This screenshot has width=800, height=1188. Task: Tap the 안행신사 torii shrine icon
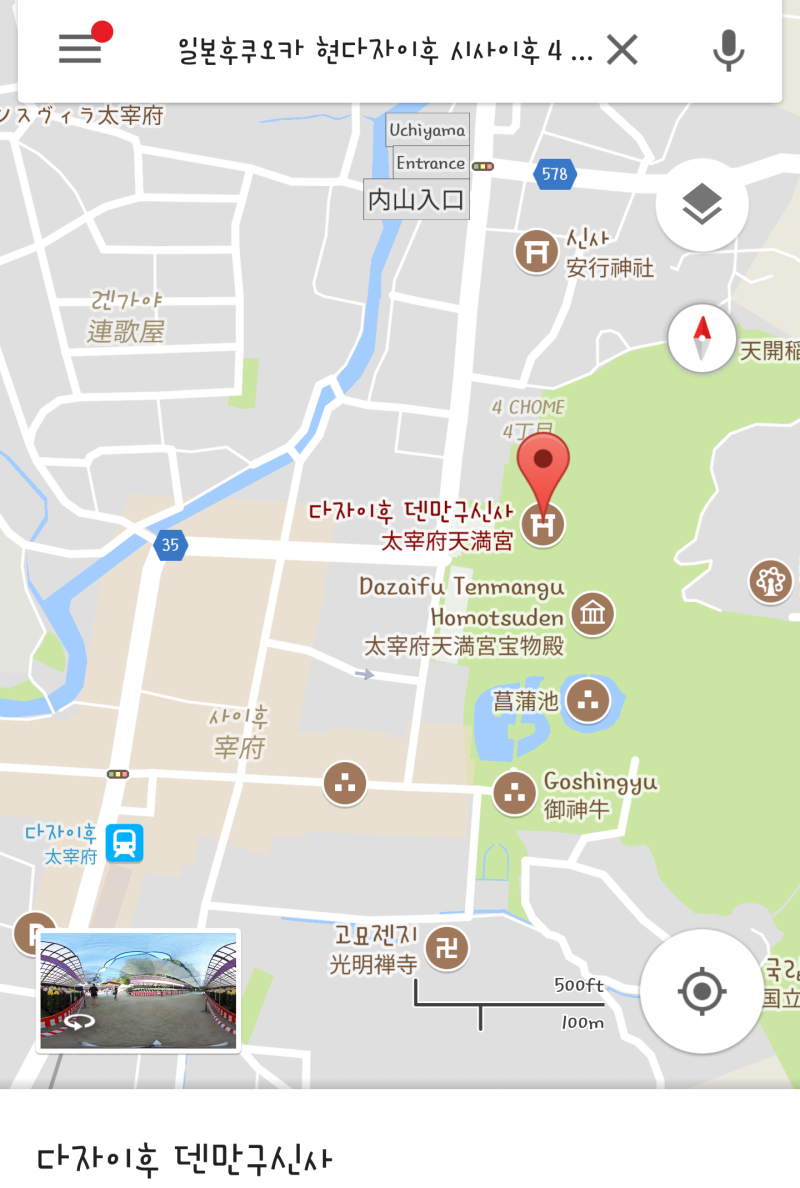(535, 251)
